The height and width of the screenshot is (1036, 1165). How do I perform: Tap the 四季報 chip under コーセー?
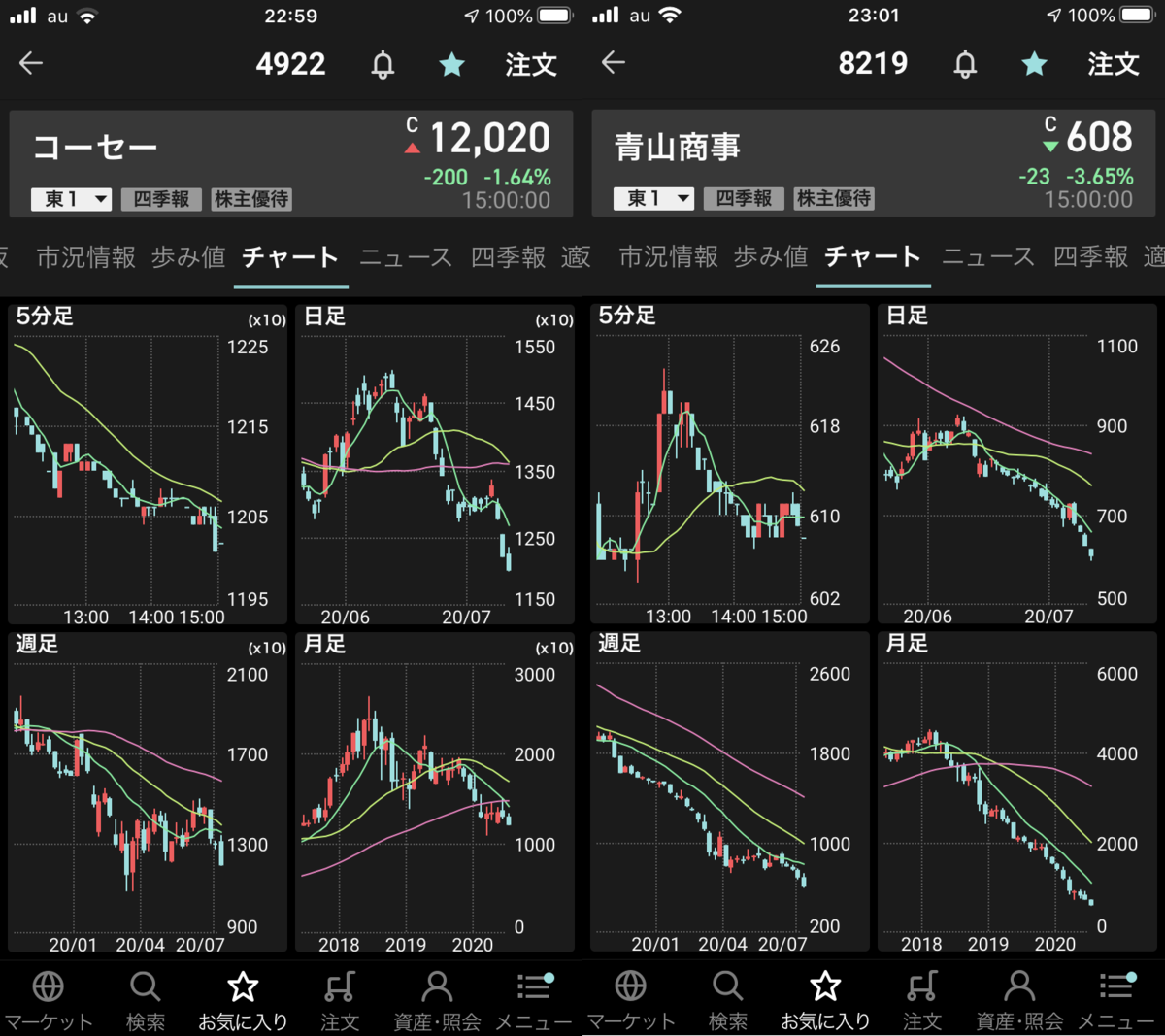[161, 199]
